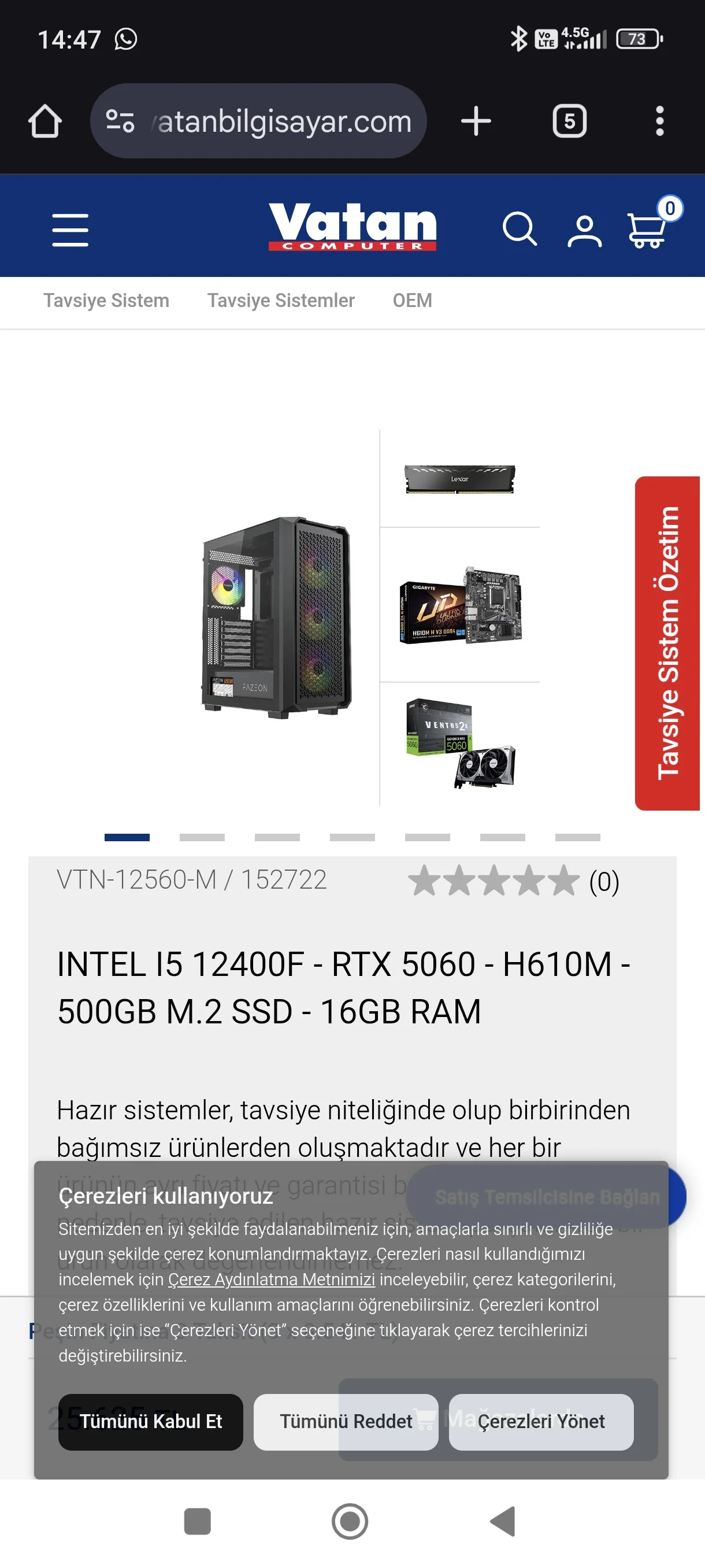Tap the OEM breadcrumb
Viewport: 705px width, 1568px height.
(412, 301)
